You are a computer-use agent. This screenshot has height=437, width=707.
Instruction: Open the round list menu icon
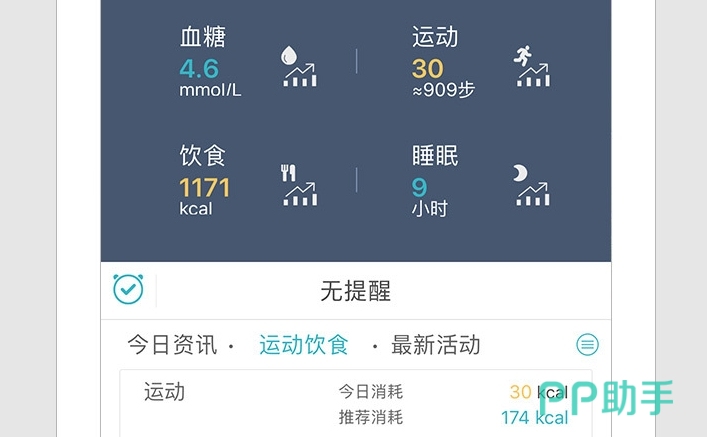[588, 345]
